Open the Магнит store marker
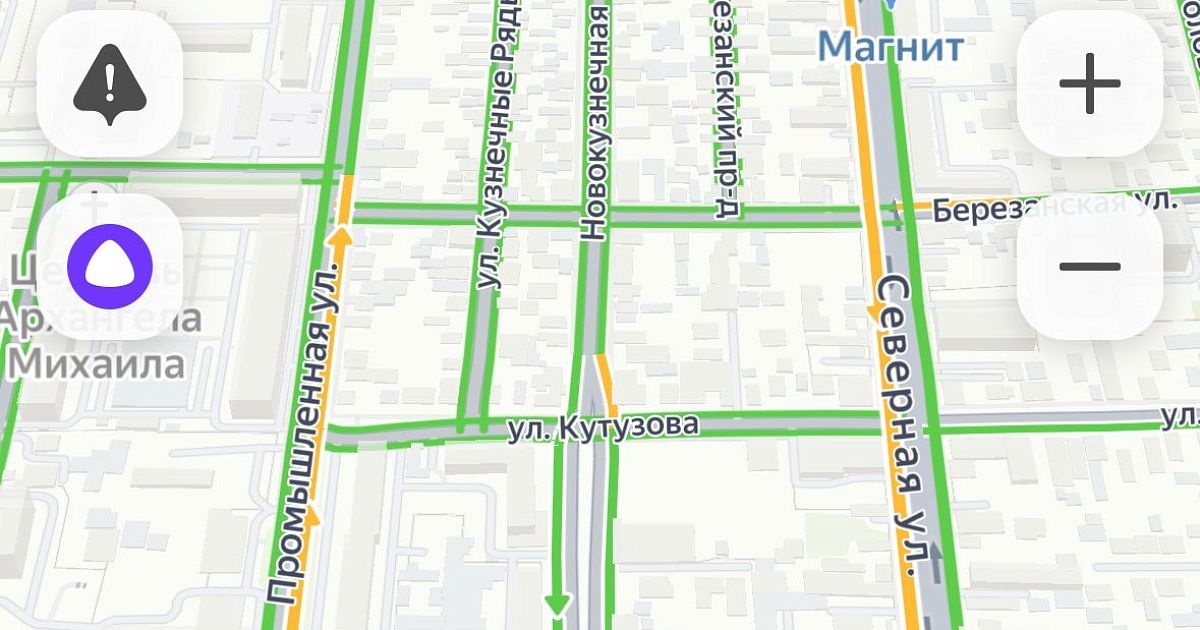 (890, 44)
